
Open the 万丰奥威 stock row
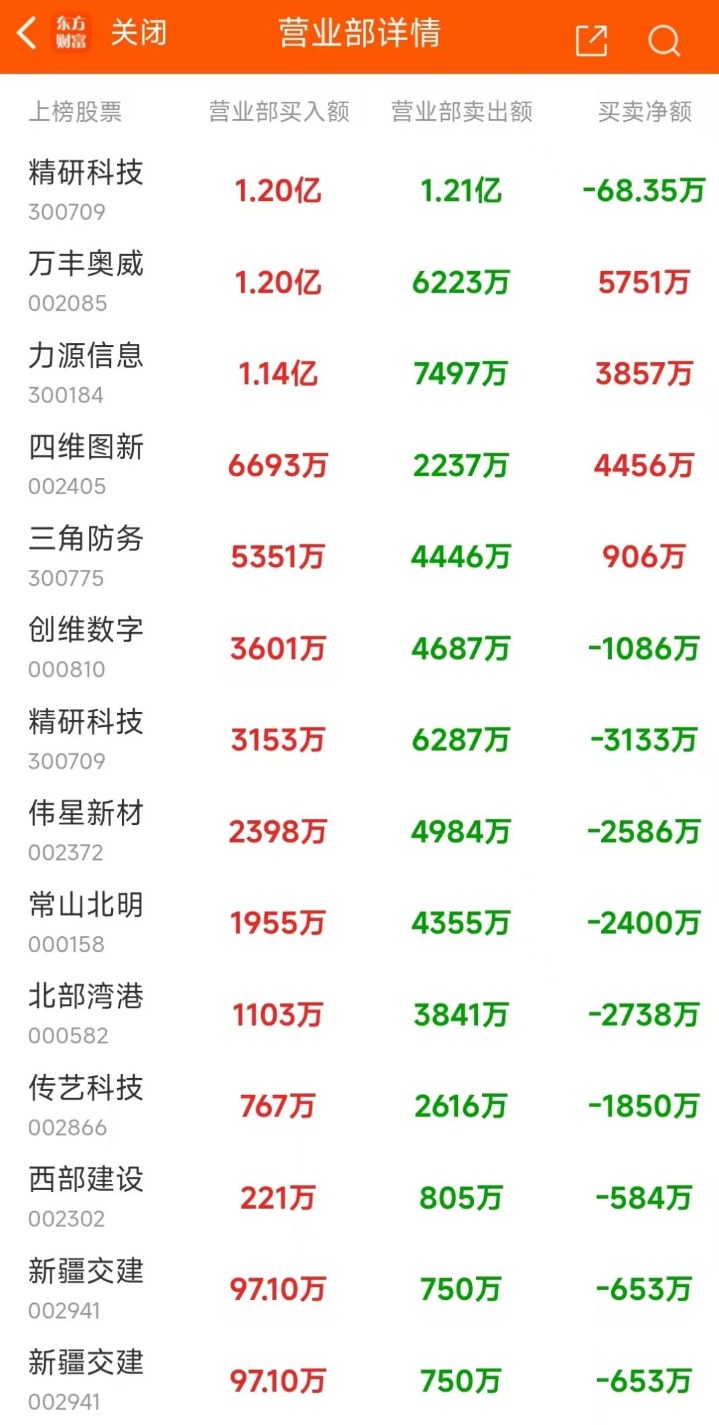[359, 282]
